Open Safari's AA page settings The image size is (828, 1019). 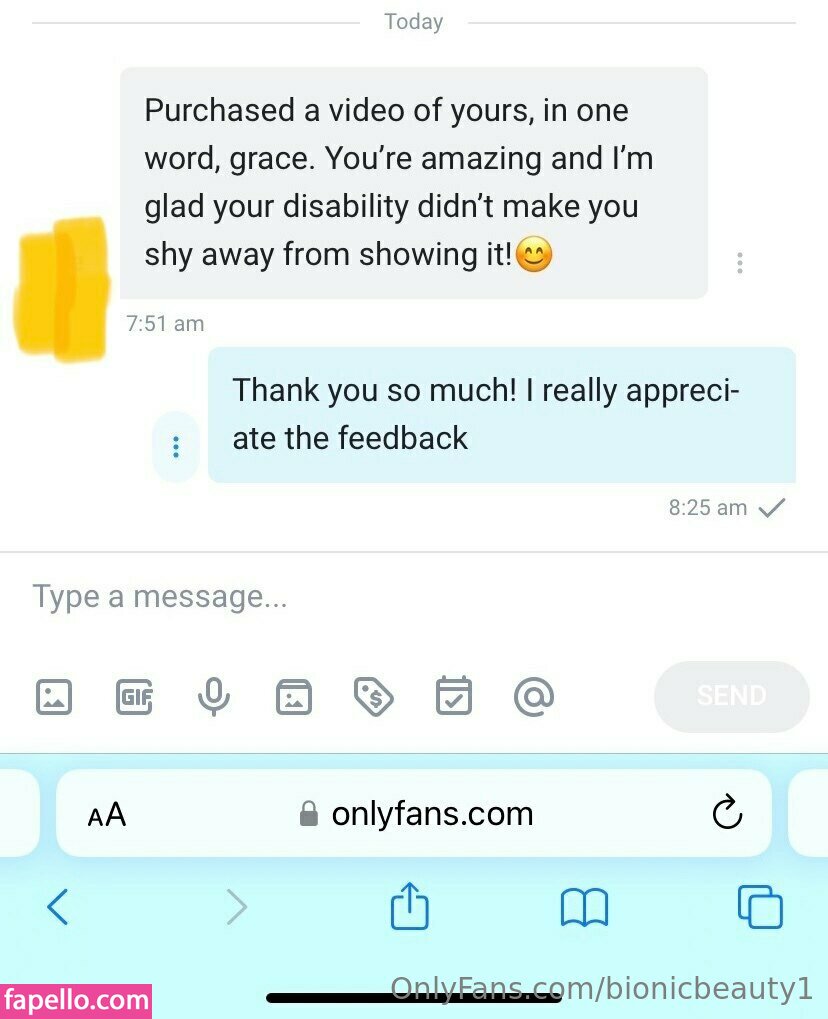coord(107,814)
